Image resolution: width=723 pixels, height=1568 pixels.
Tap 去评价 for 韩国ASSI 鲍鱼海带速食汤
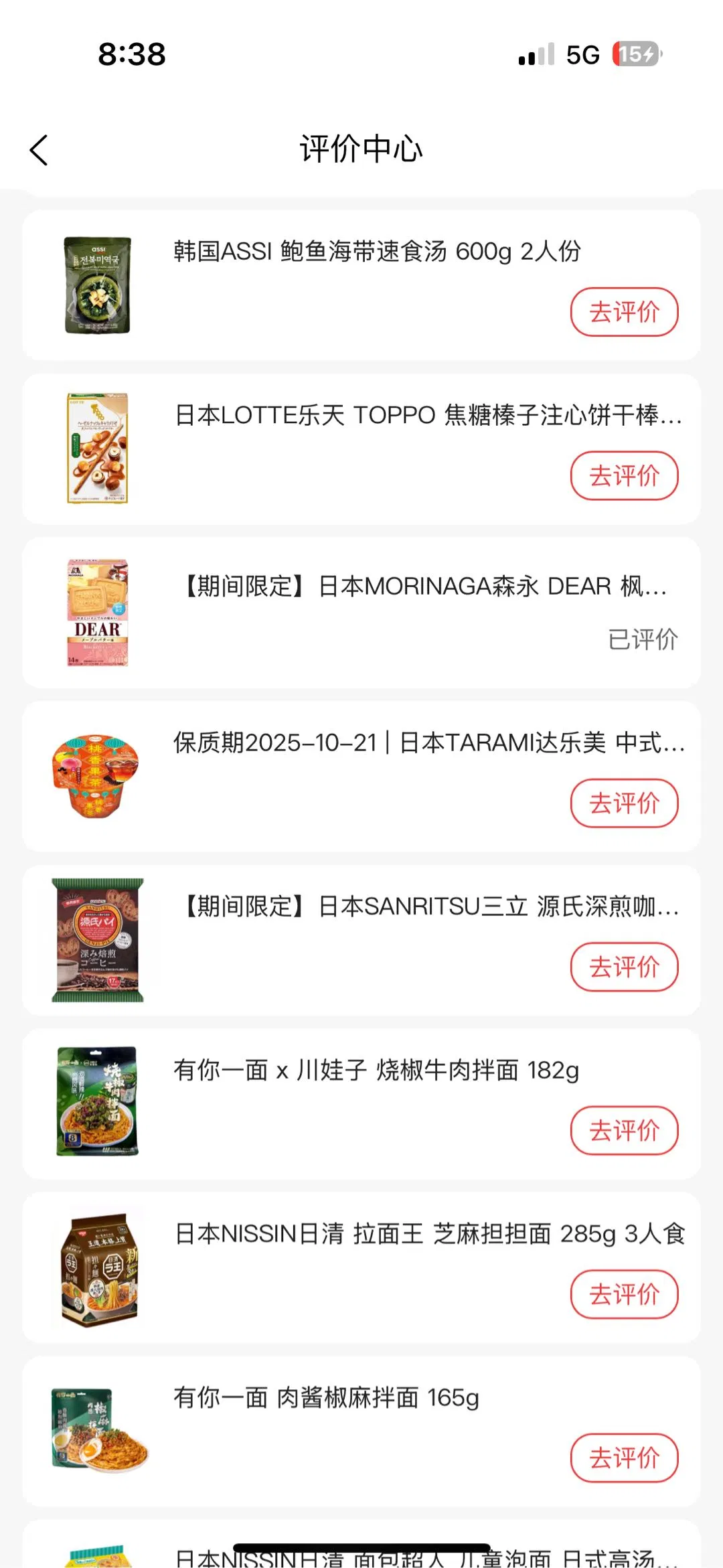(x=624, y=312)
